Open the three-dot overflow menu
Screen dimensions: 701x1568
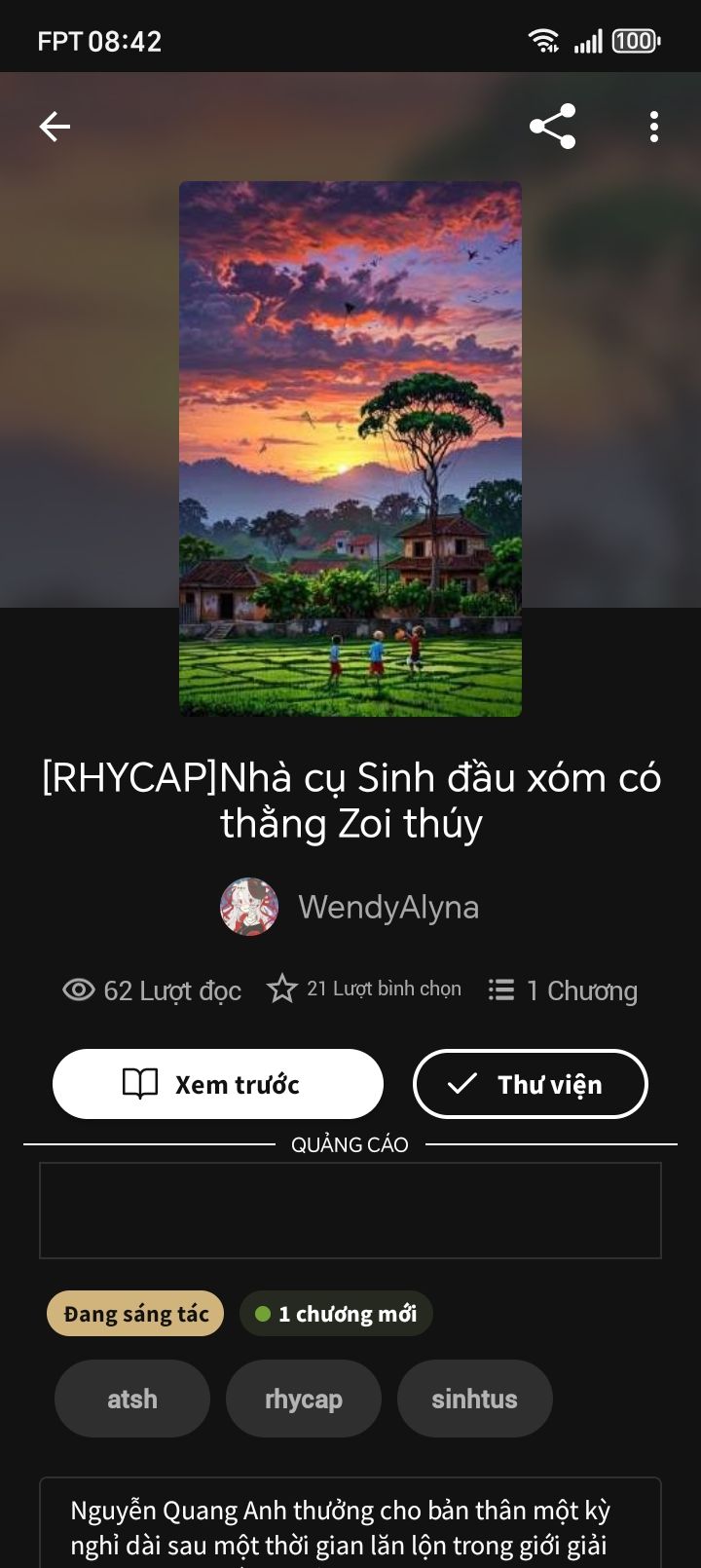pos(653,127)
